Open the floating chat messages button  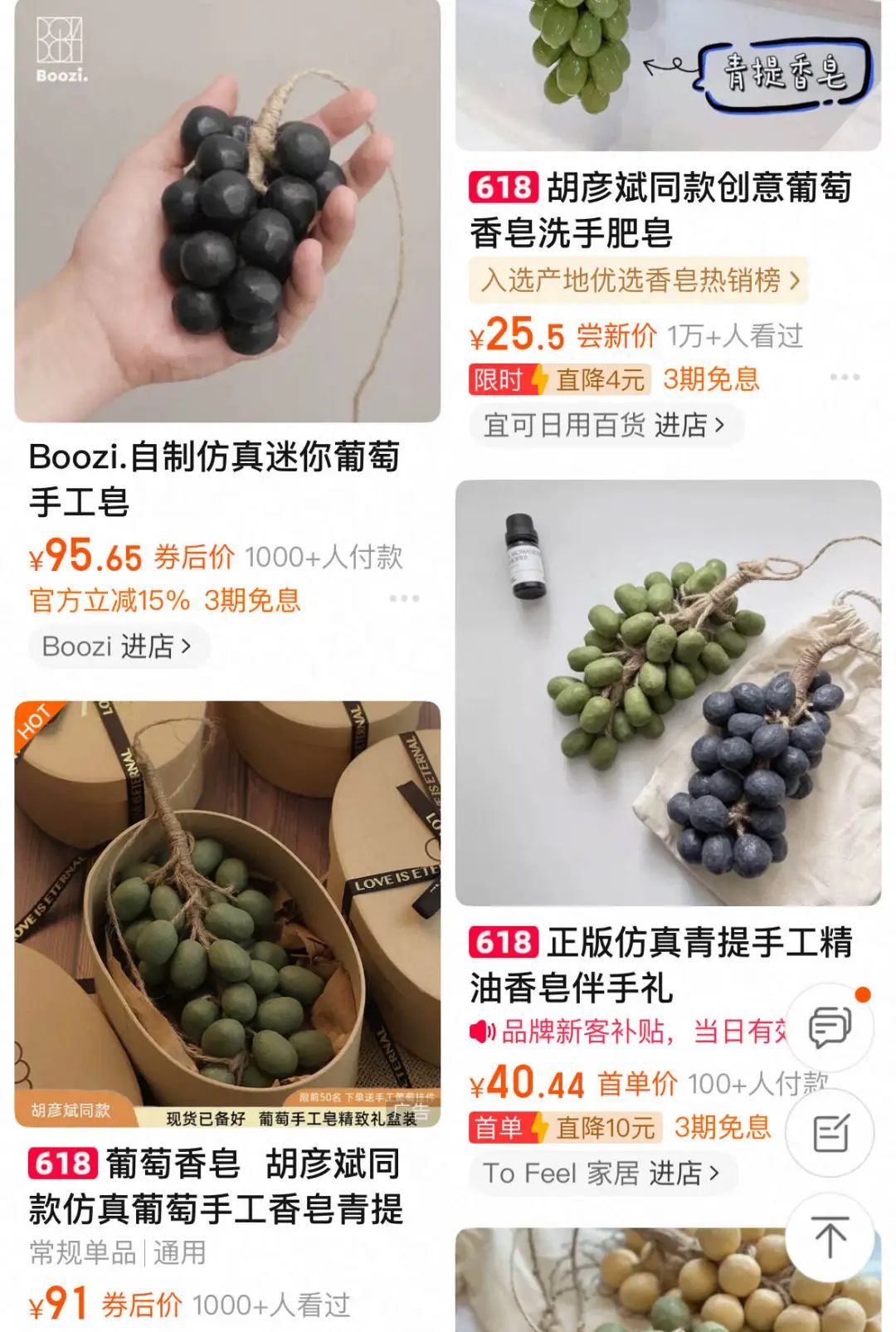[830, 1027]
